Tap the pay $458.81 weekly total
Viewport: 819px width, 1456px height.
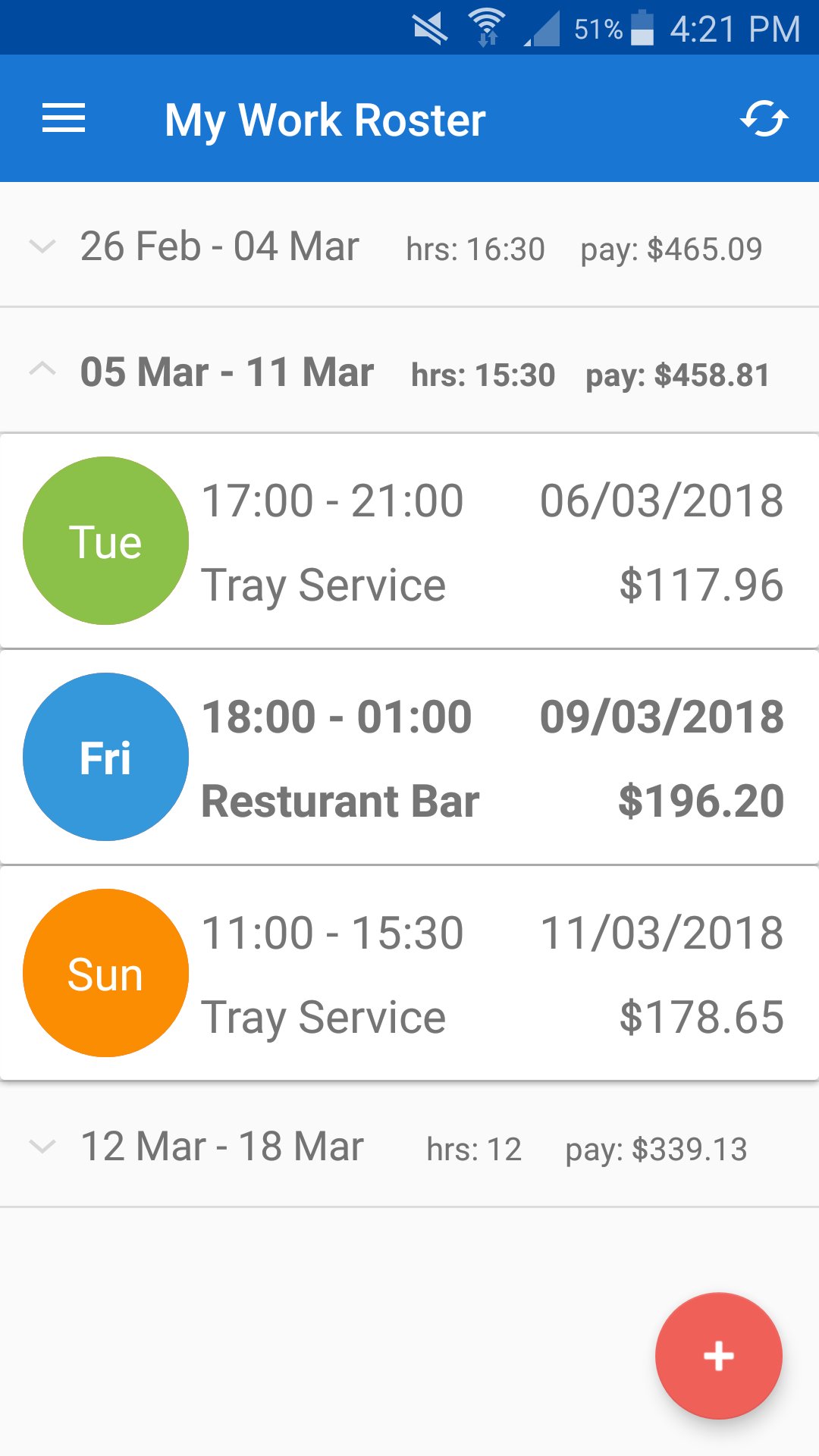(x=677, y=373)
